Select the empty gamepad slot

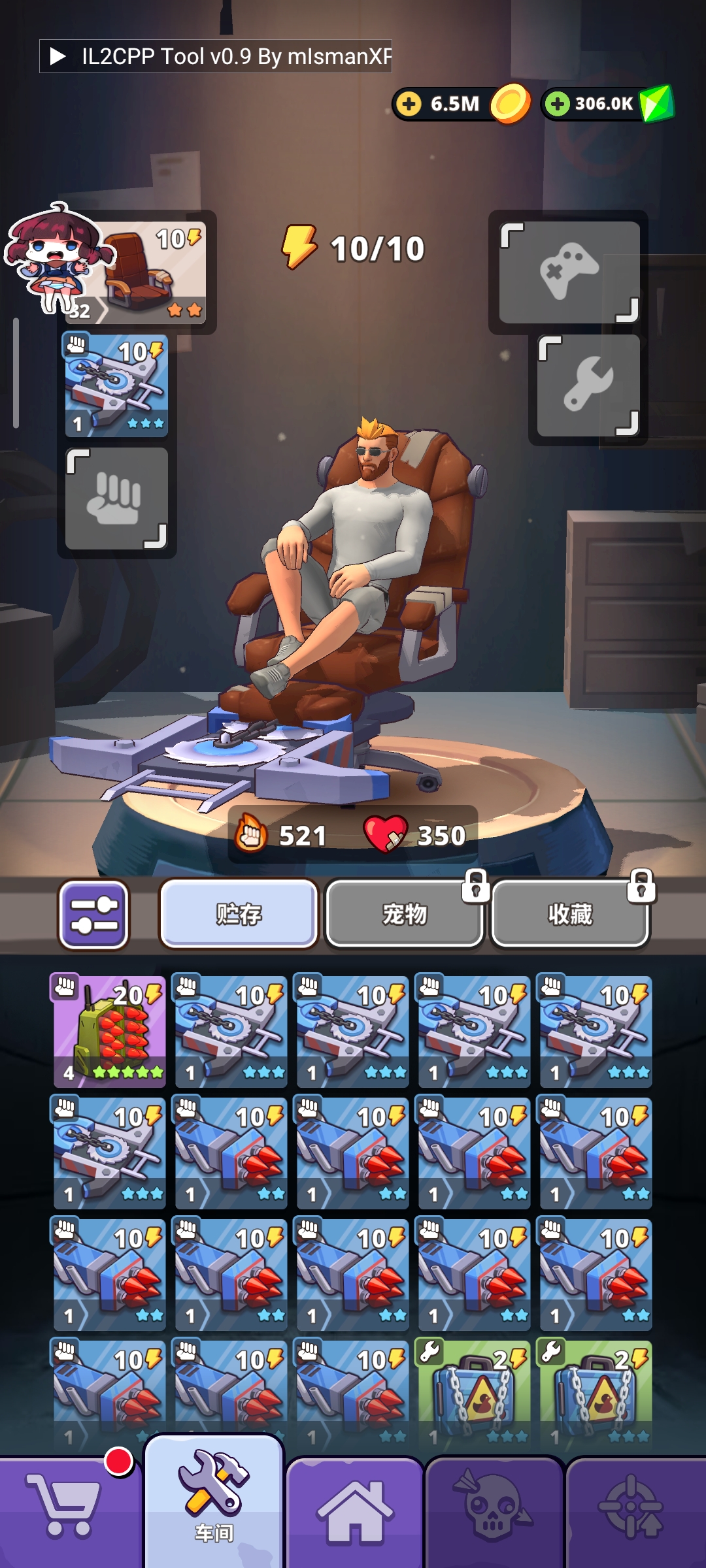click(x=569, y=272)
